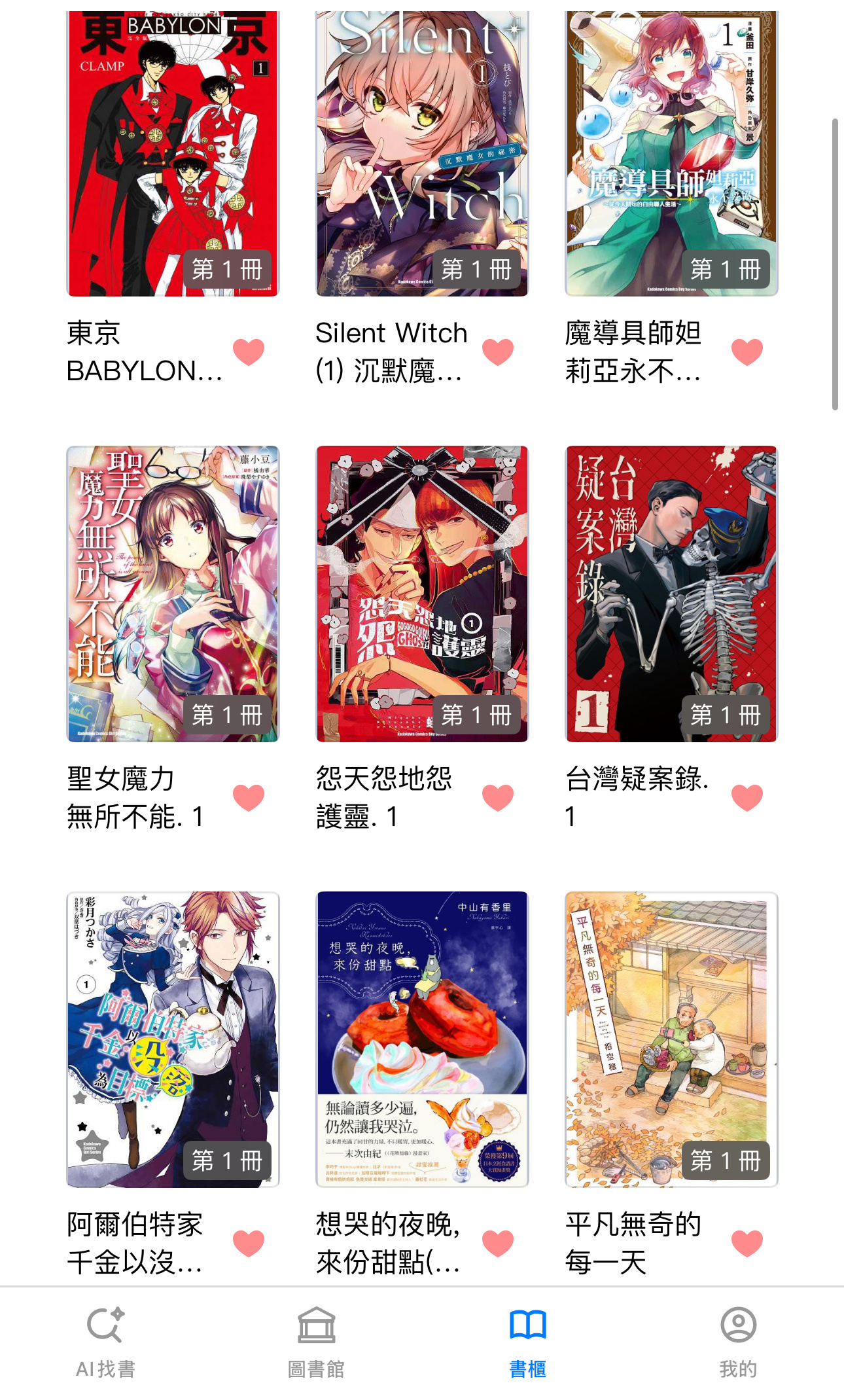This screenshot has width=844, height=1400.
Task: Open 平凡無奇的每一天 book cover
Action: coord(671,1039)
